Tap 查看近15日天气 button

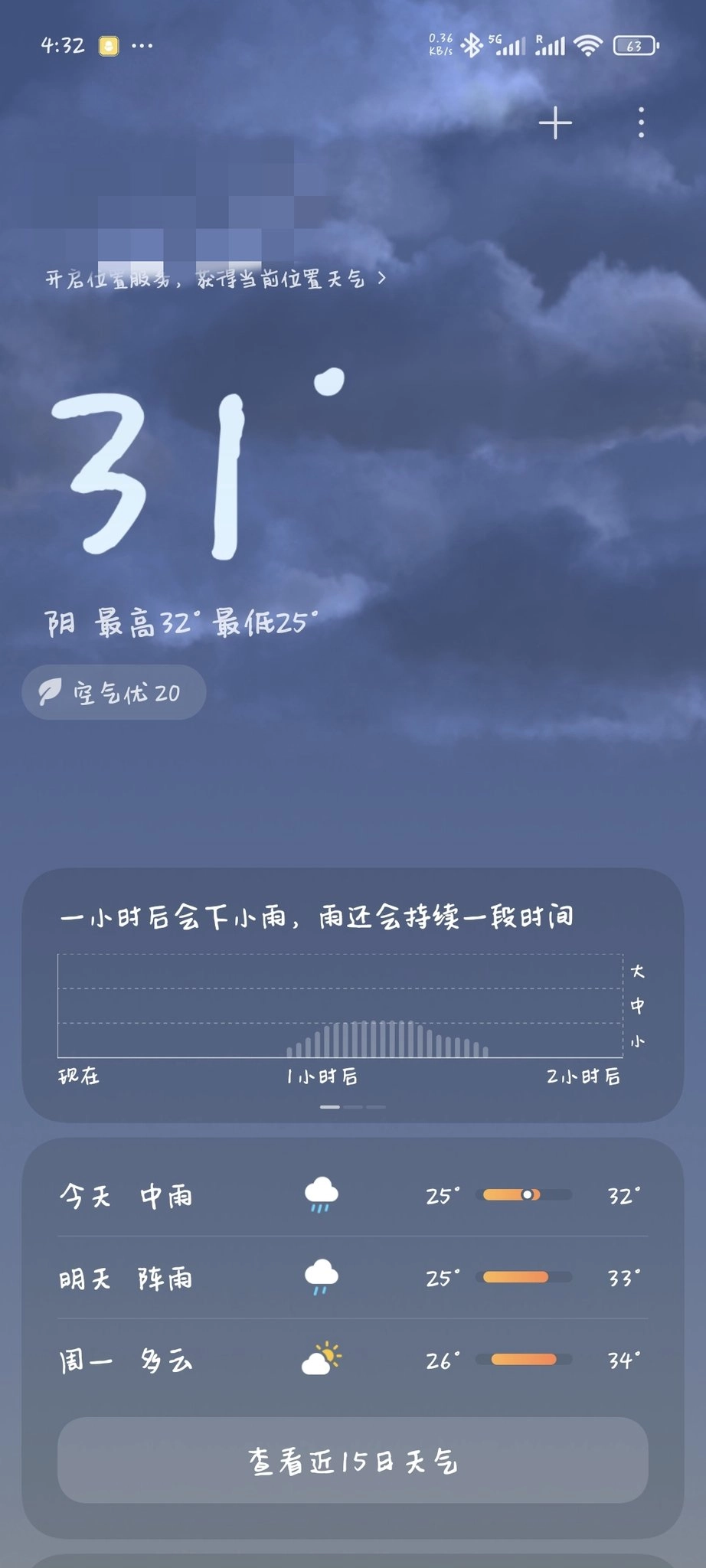(352, 1460)
